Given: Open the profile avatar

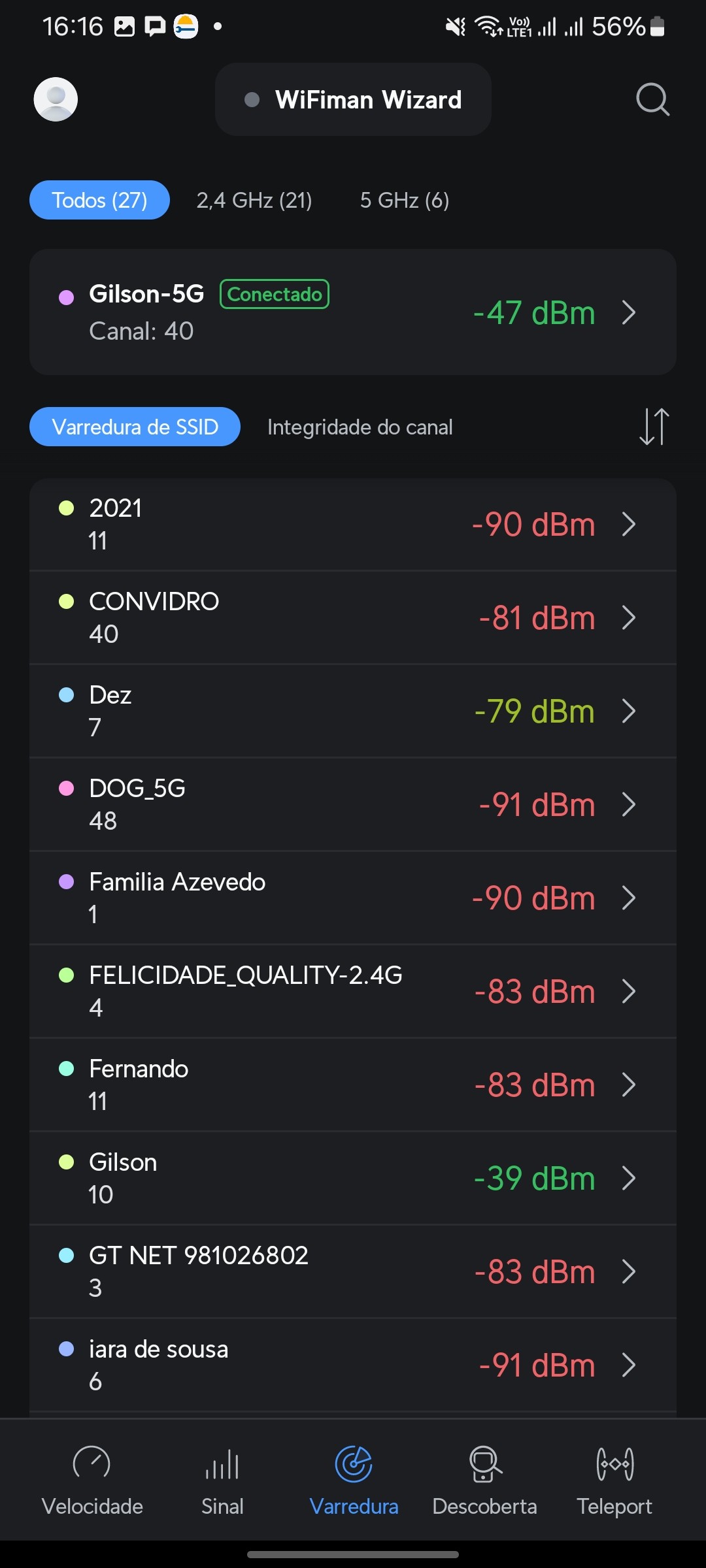Looking at the screenshot, I should click(56, 99).
